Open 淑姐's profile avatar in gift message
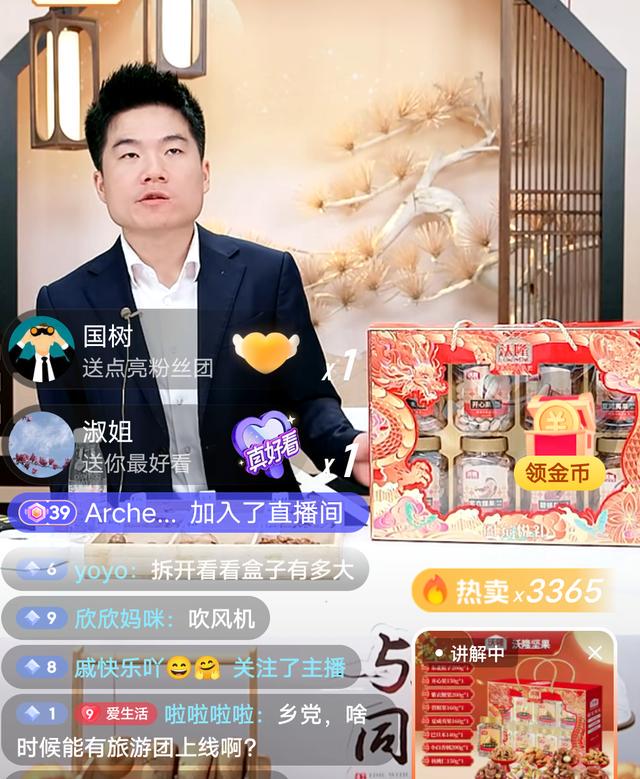This screenshot has width=640, height=779. [x=41, y=445]
